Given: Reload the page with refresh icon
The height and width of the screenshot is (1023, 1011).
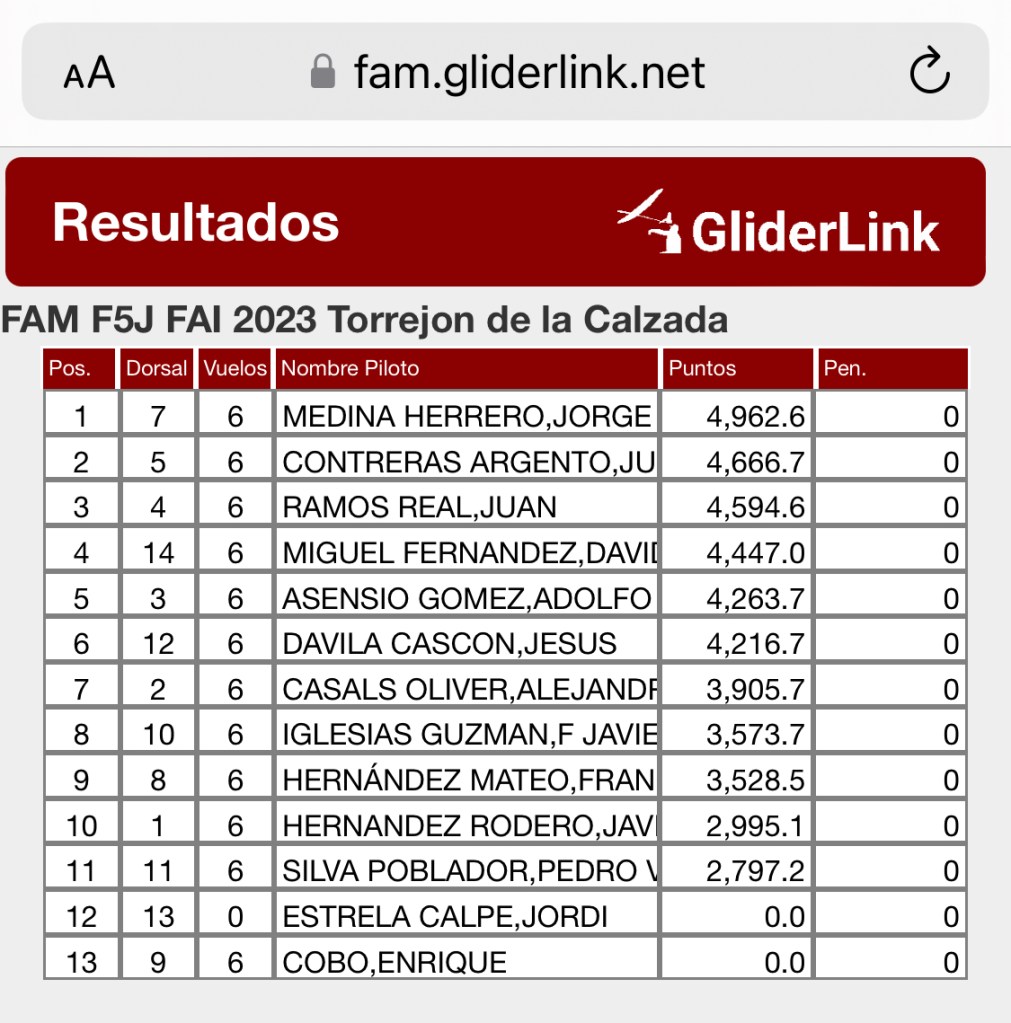Looking at the screenshot, I should [929, 72].
